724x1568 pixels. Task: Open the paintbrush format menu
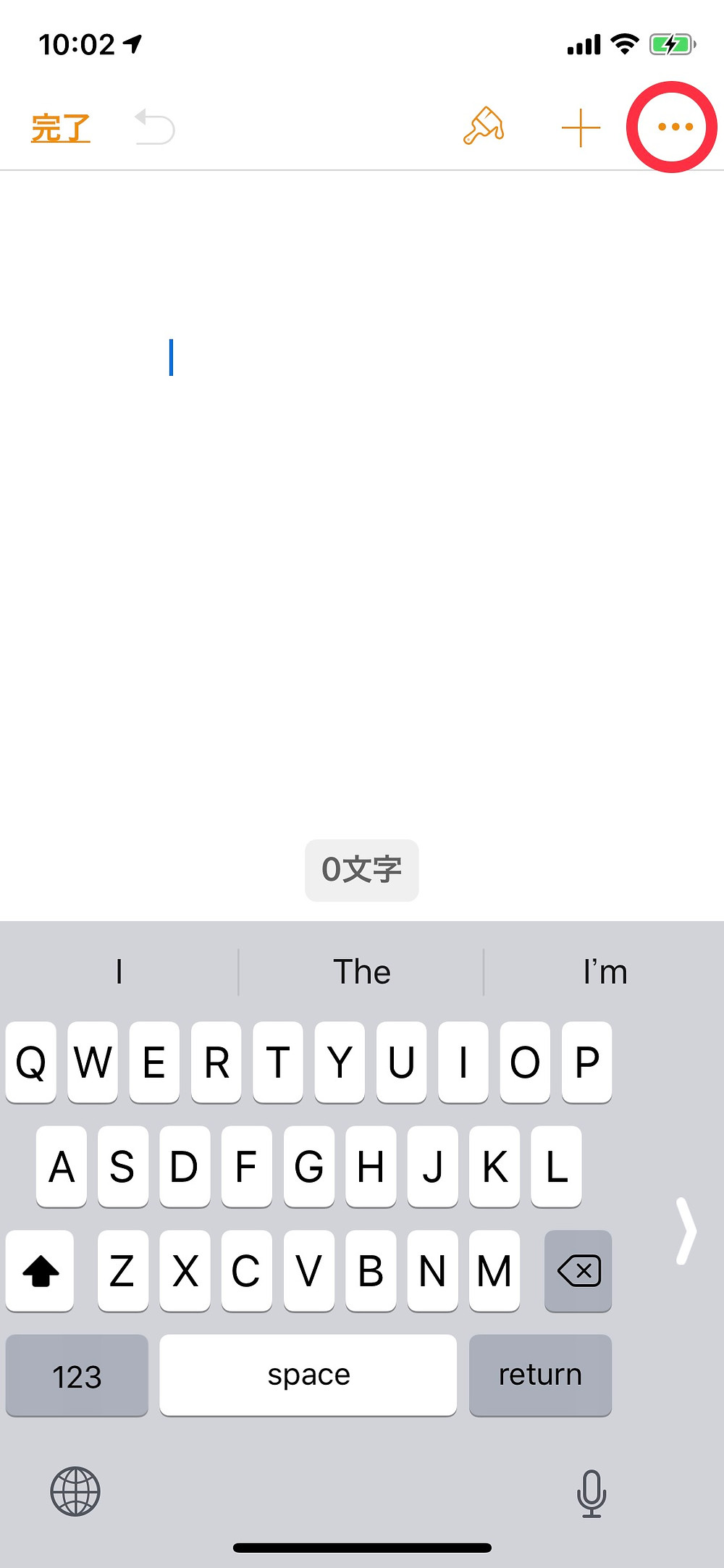click(x=484, y=127)
